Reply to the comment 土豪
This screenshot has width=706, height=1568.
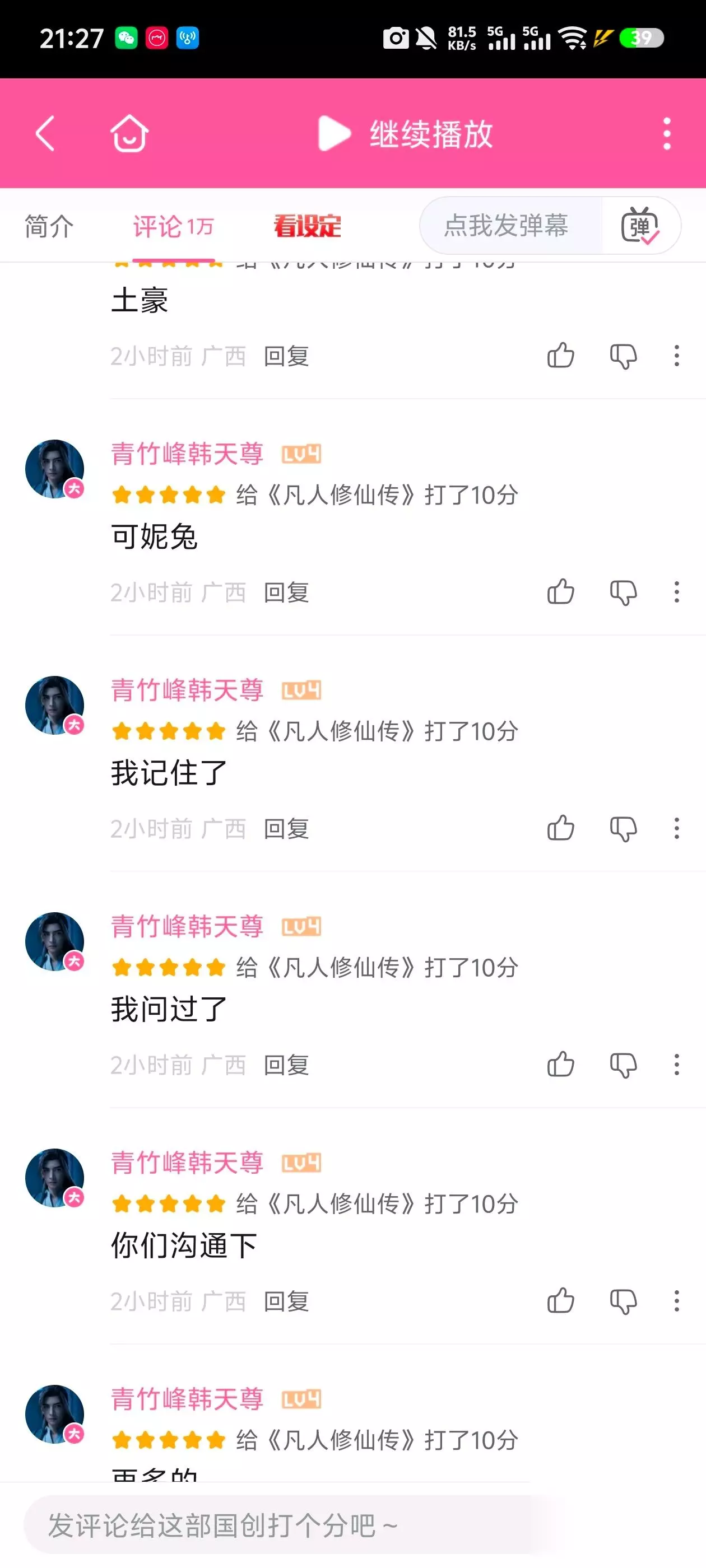click(x=286, y=356)
